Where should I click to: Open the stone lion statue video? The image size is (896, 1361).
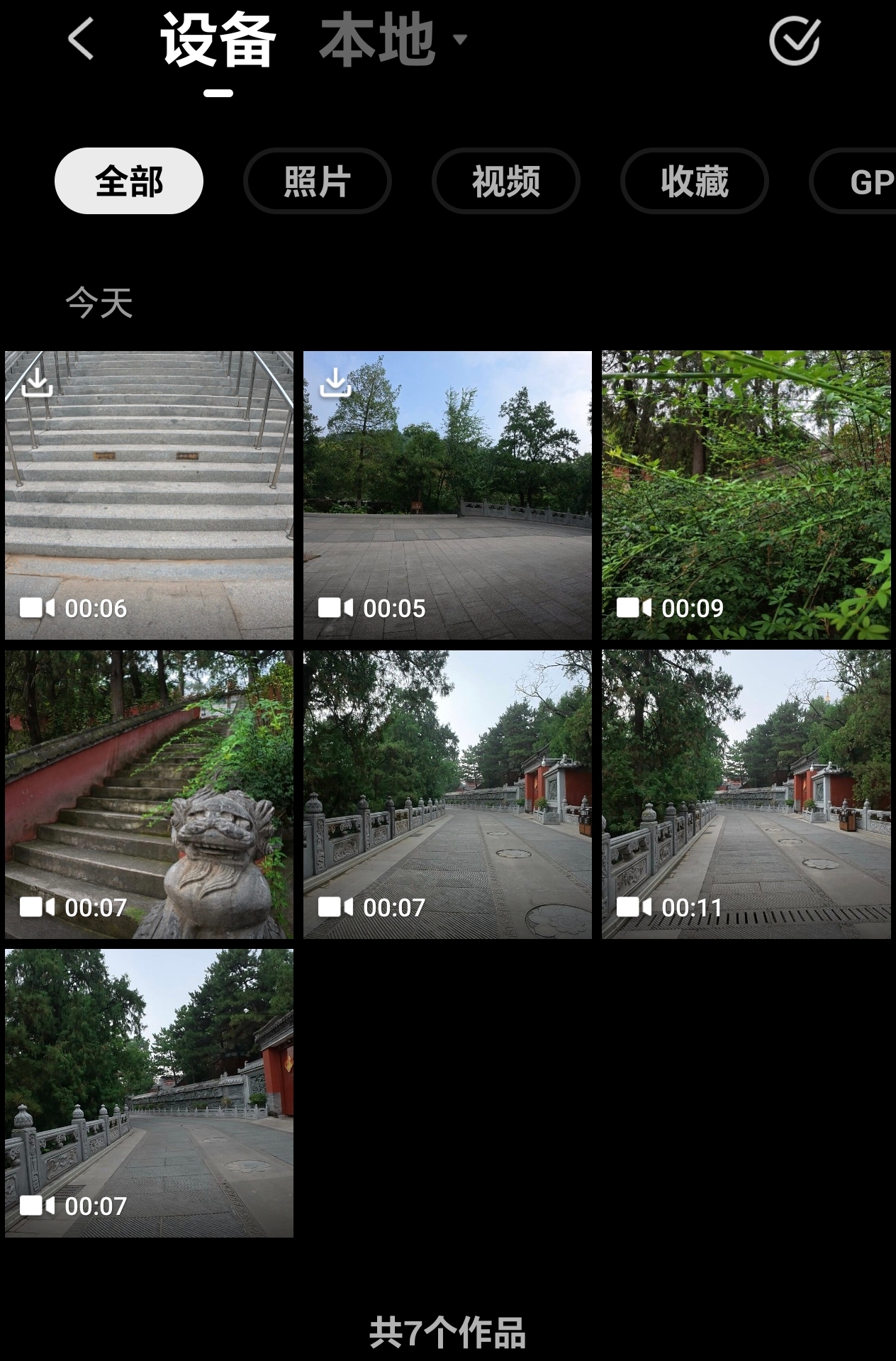[149, 794]
